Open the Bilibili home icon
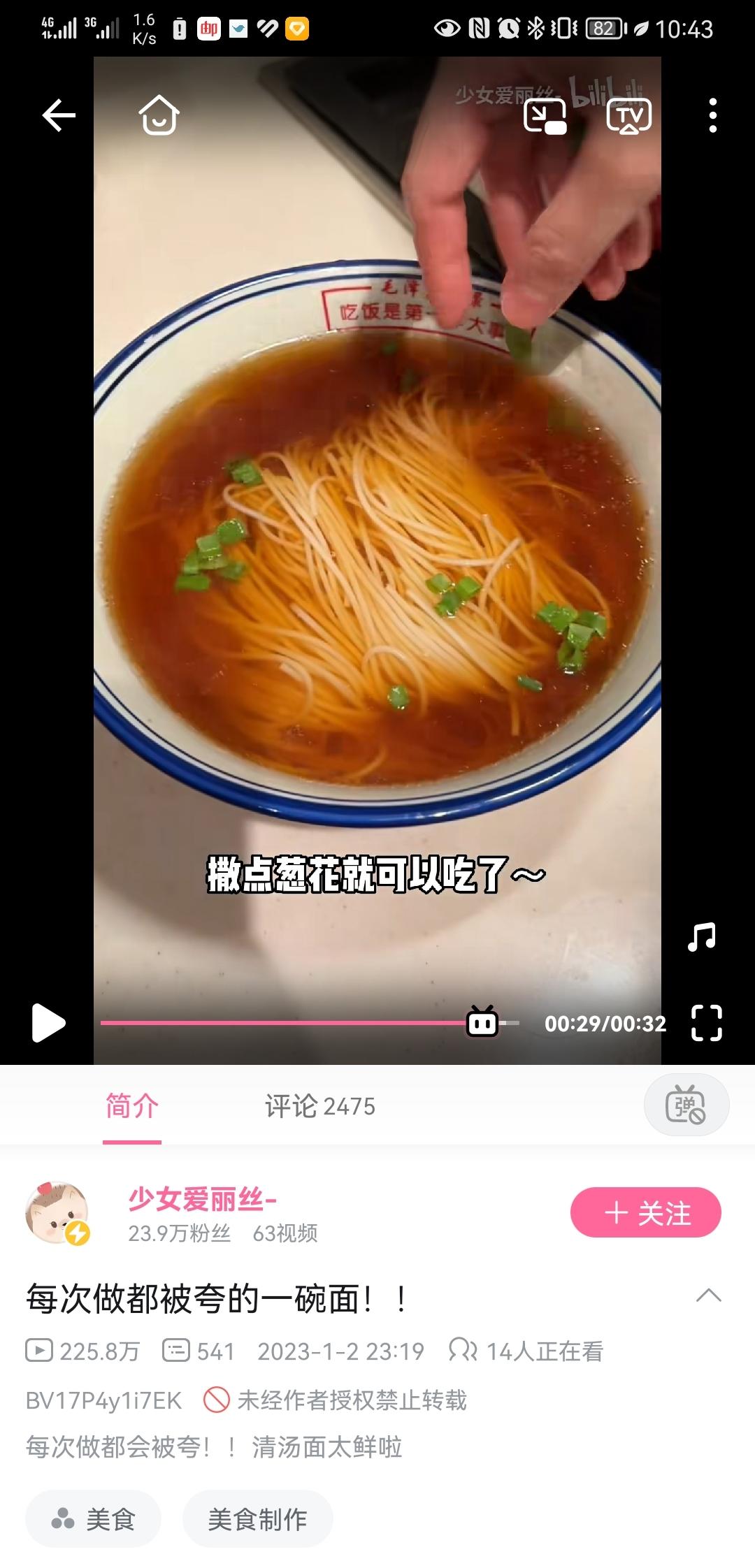Screen dimensions: 755x1568 [x=159, y=115]
